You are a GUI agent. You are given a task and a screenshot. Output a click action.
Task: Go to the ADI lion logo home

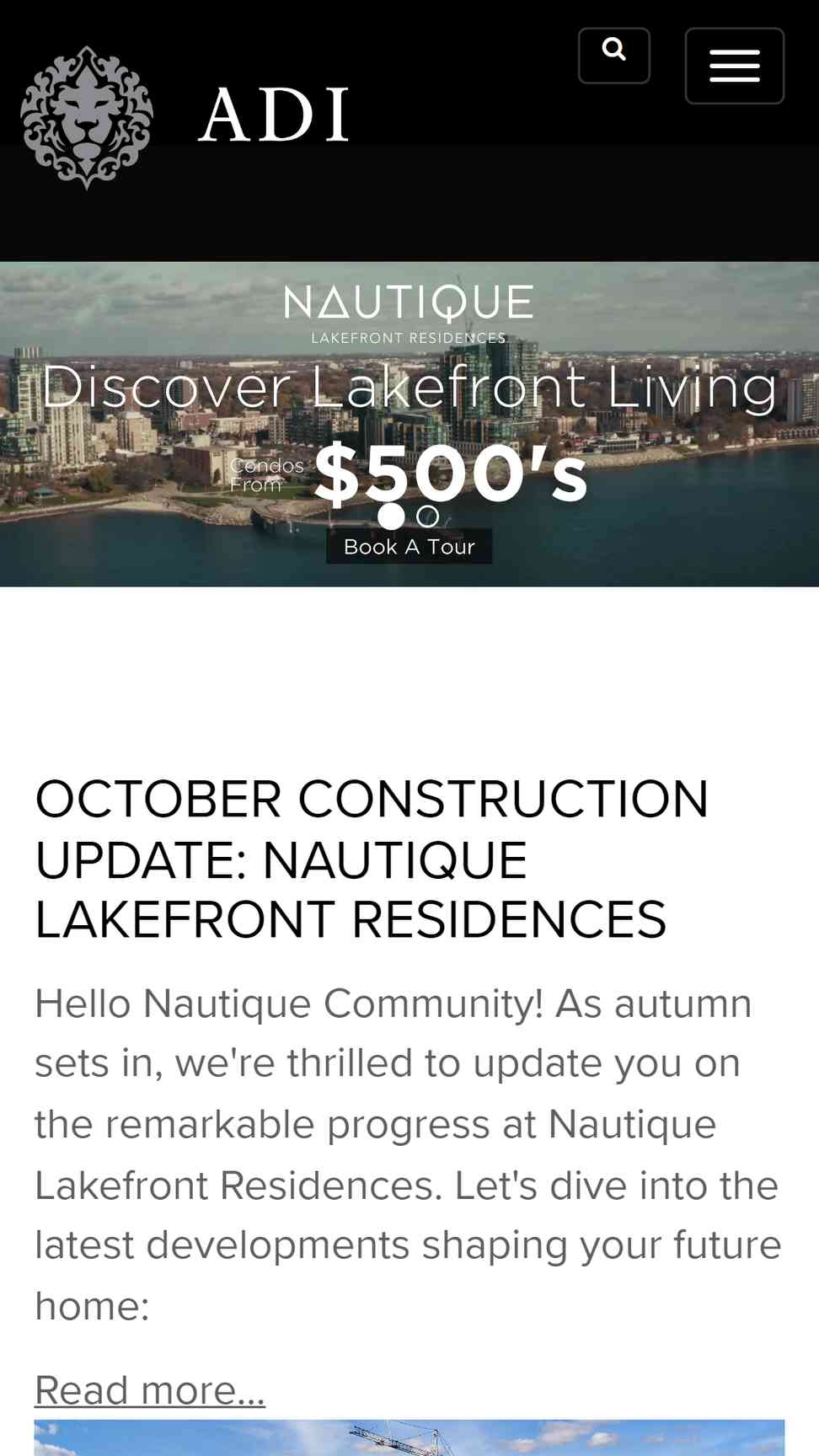(185, 117)
